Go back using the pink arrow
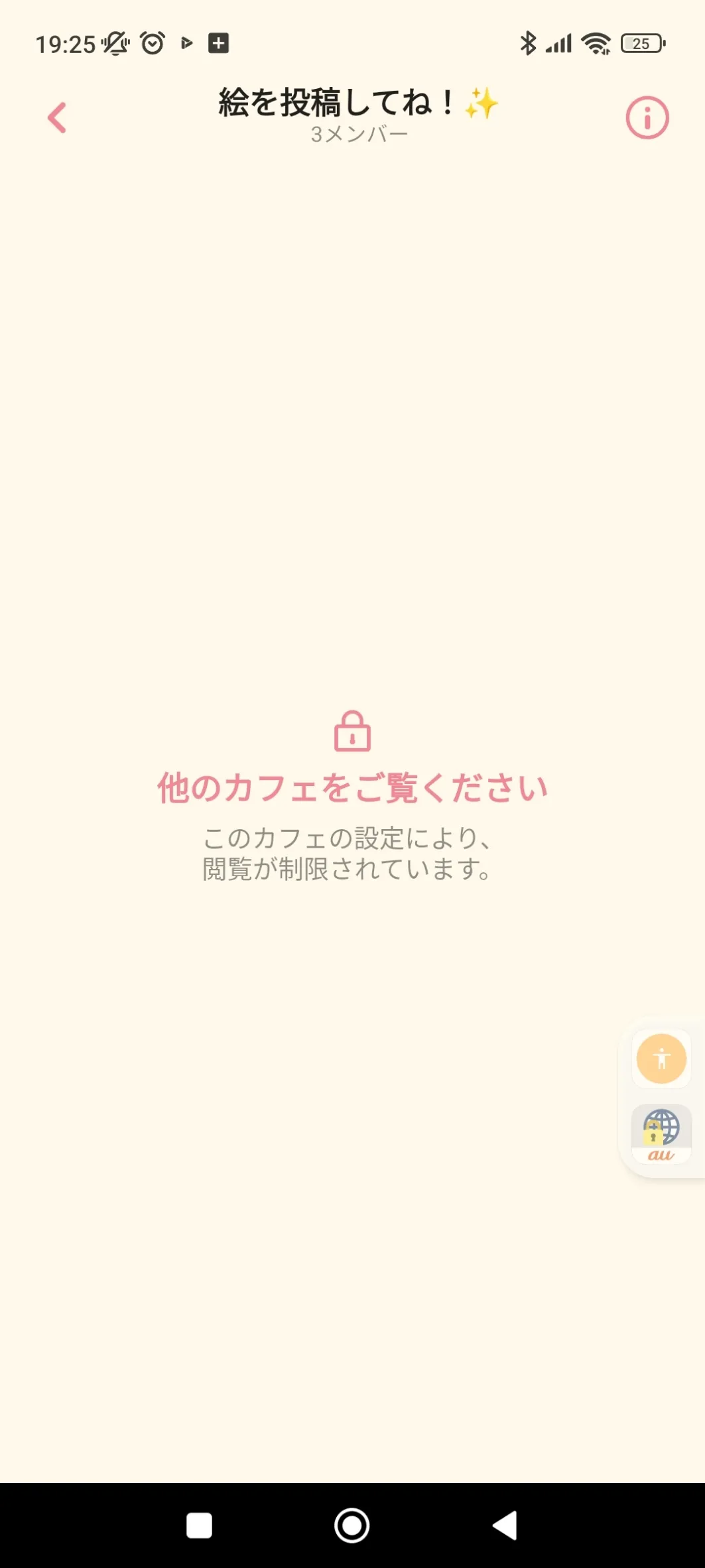The width and height of the screenshot is (705, 1568). (x=58, y=118)
